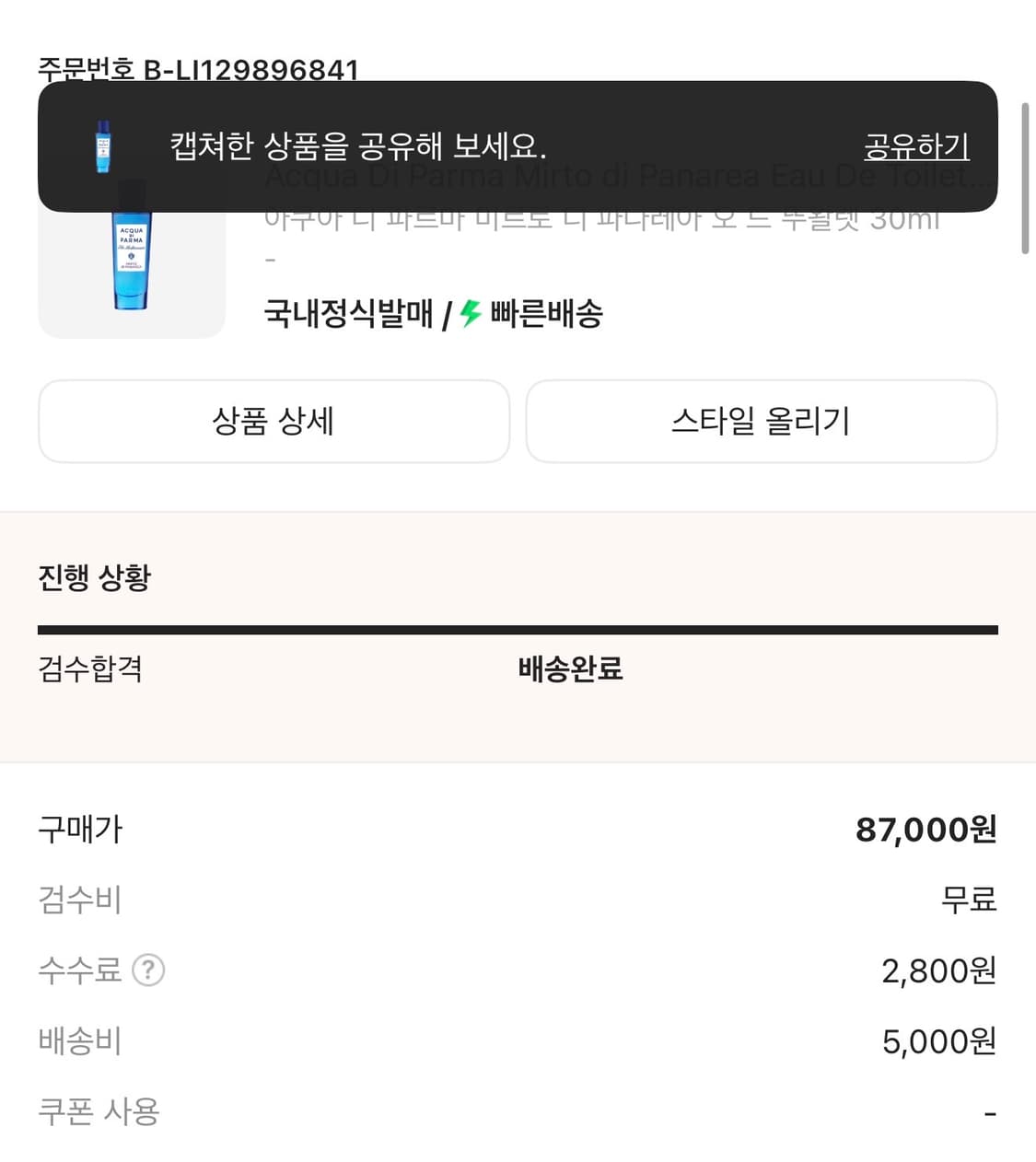Click order number B-LI129896841
1036x1162 pixels.
tap(198, 69)
